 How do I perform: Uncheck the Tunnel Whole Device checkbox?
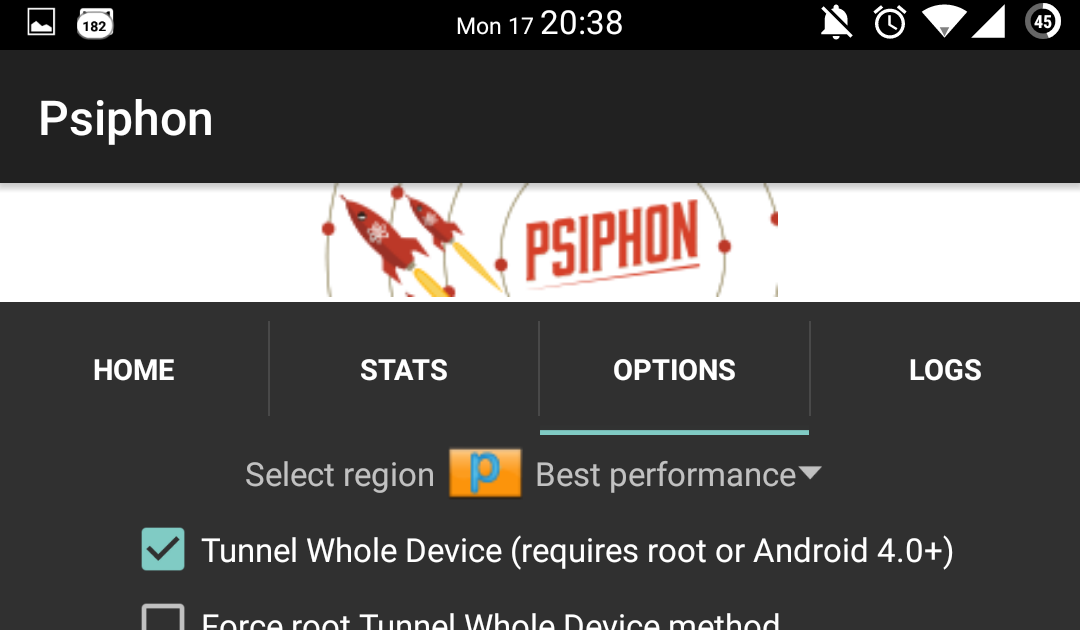(163, 549)
